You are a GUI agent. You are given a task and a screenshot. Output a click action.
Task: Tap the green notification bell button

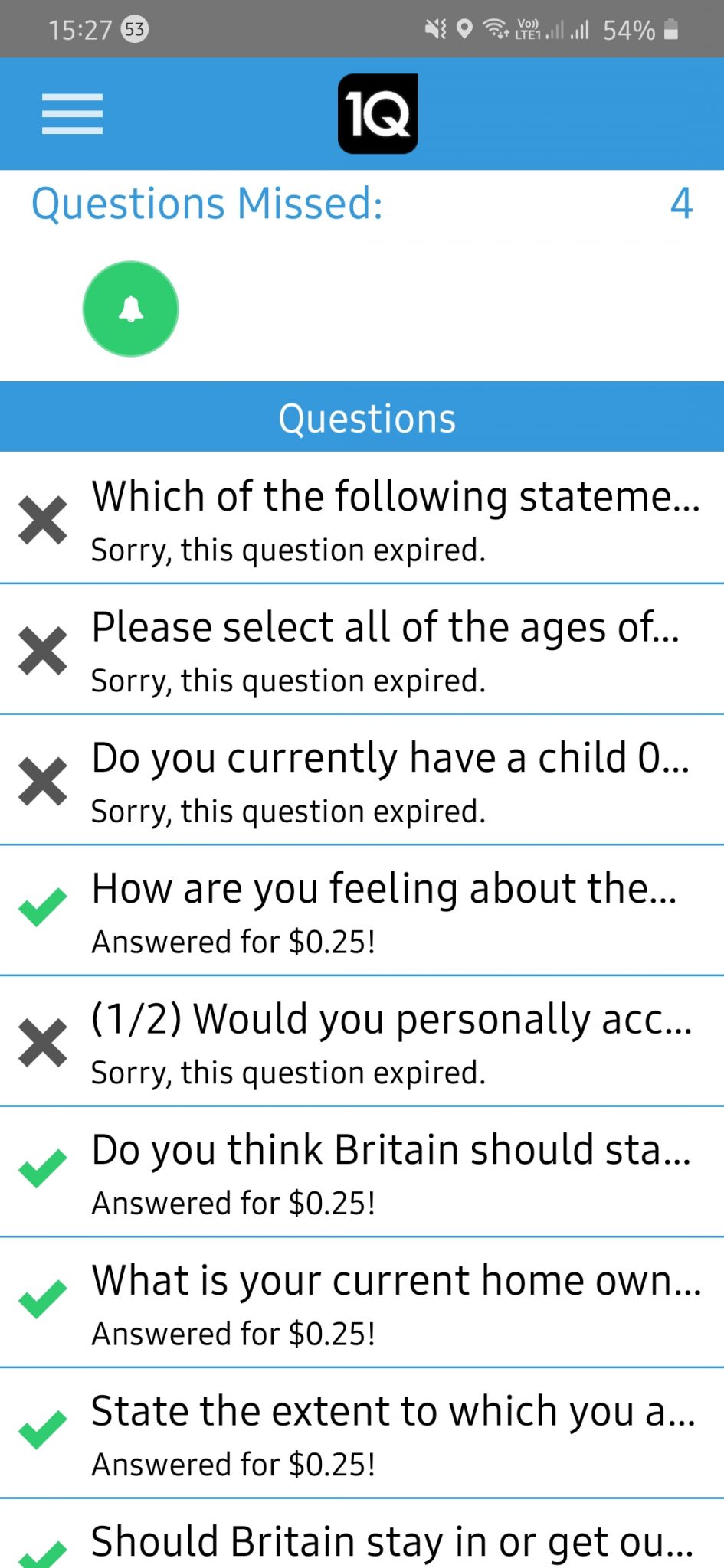click(x=130, y=309)
